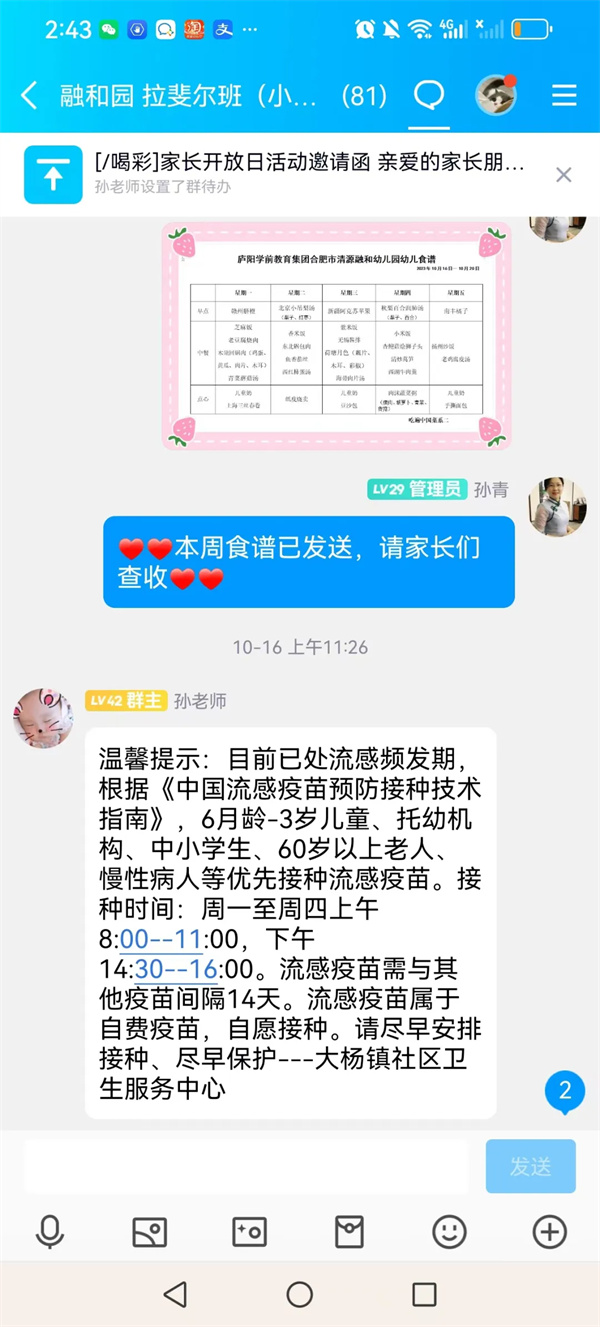Screen dimensions: 600x1327
Task: Dismiss the pinned group to-do banner
Action: tap(564, 175)
